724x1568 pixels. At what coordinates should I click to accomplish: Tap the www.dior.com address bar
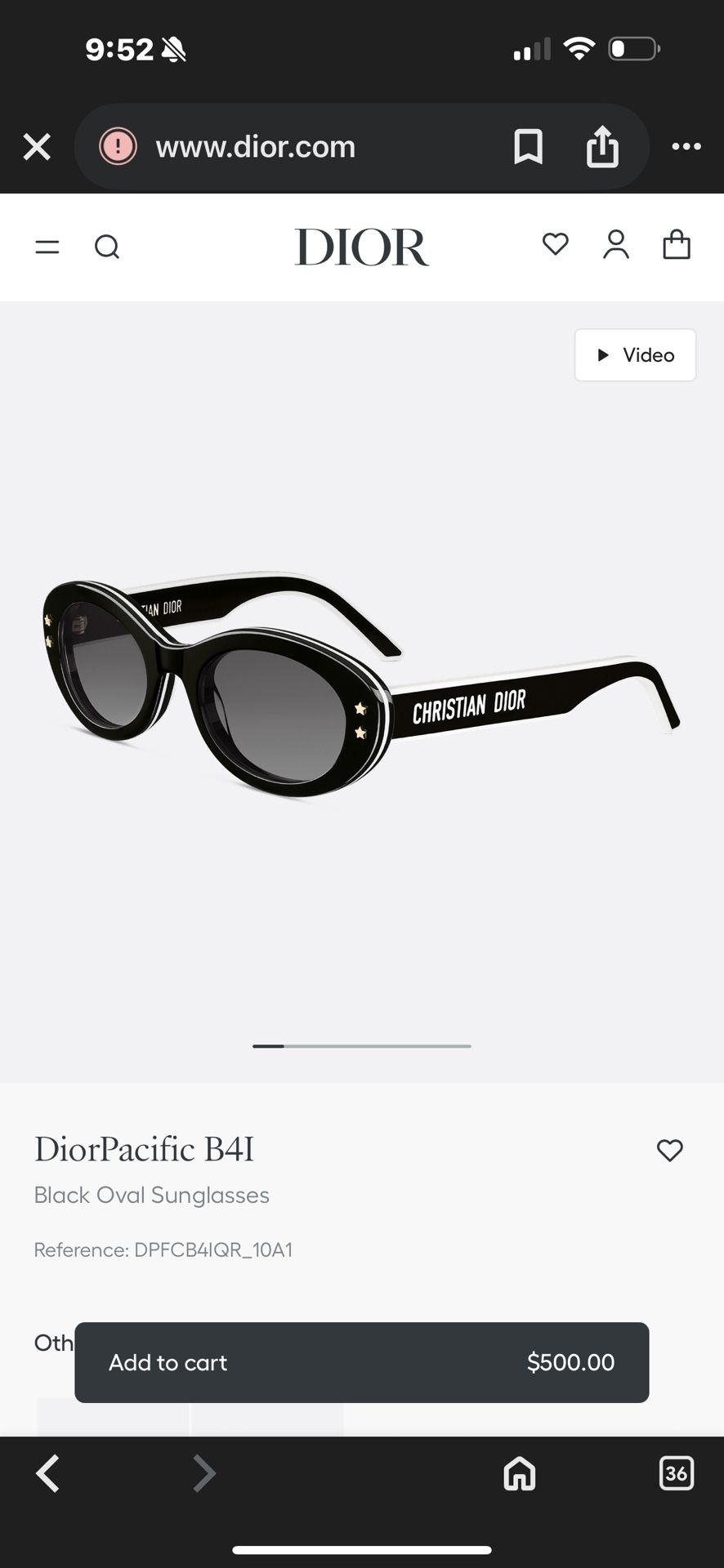pyautogui.click(x=256, y=147)
